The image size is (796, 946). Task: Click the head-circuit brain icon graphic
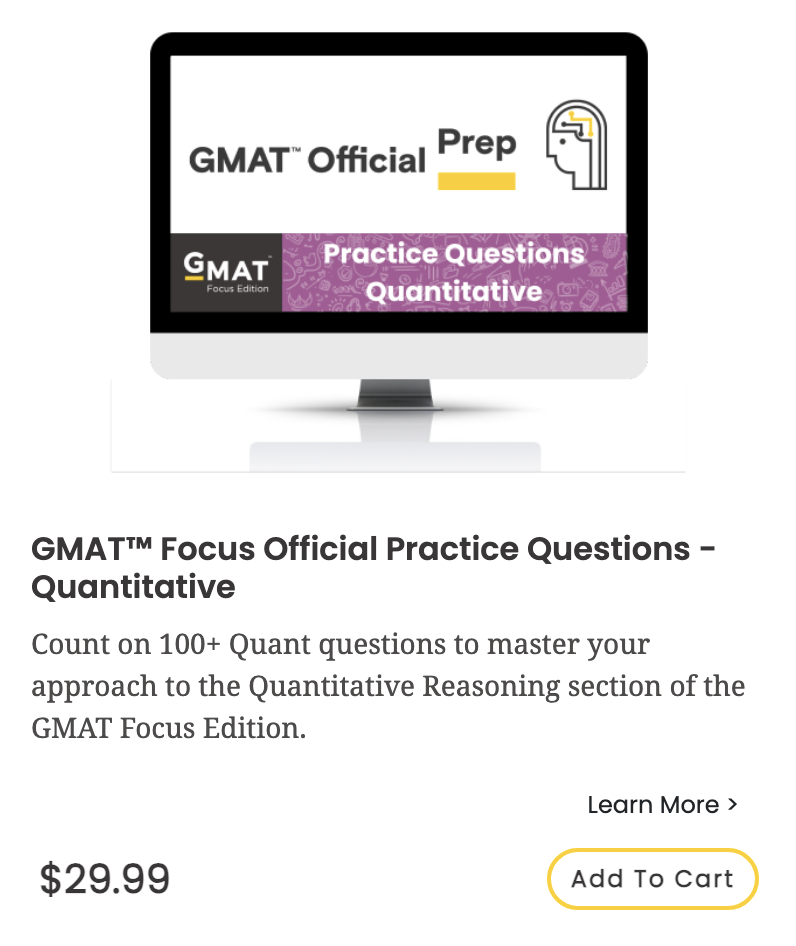pyautogui.click(x=576, y=143)
